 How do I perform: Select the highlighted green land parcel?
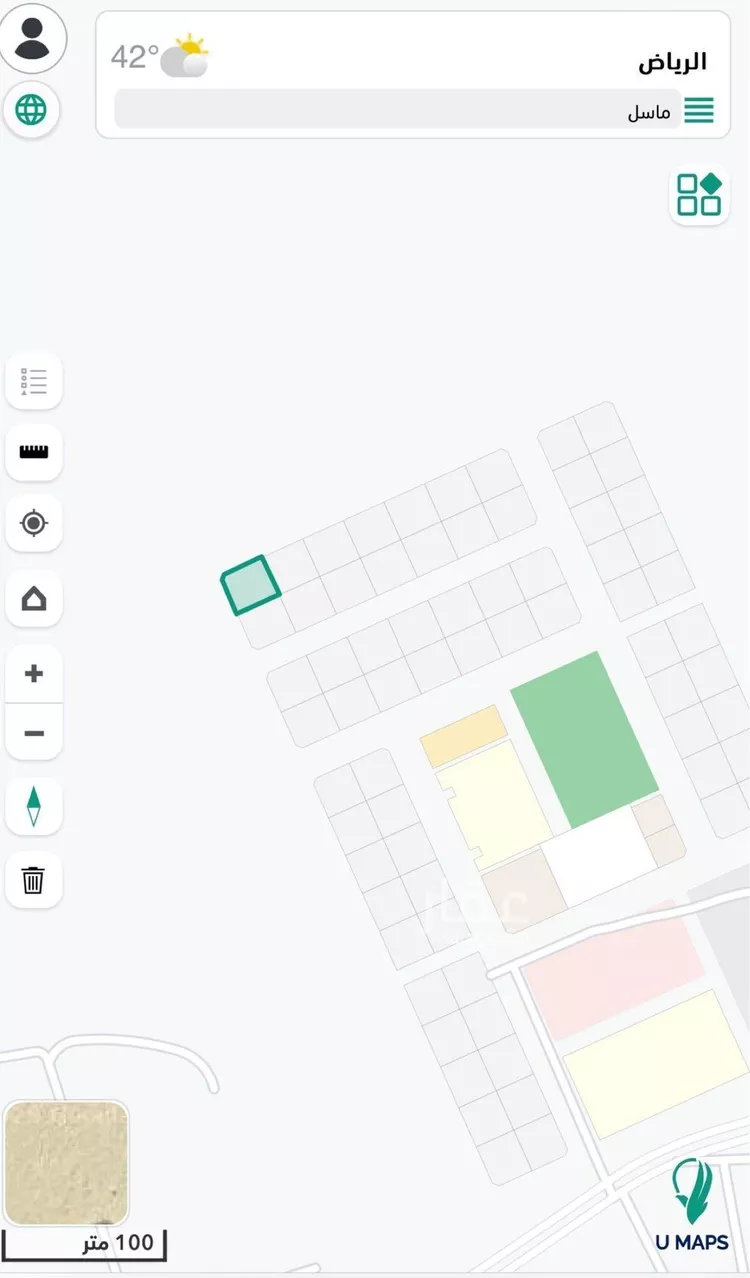click(250, 585)
